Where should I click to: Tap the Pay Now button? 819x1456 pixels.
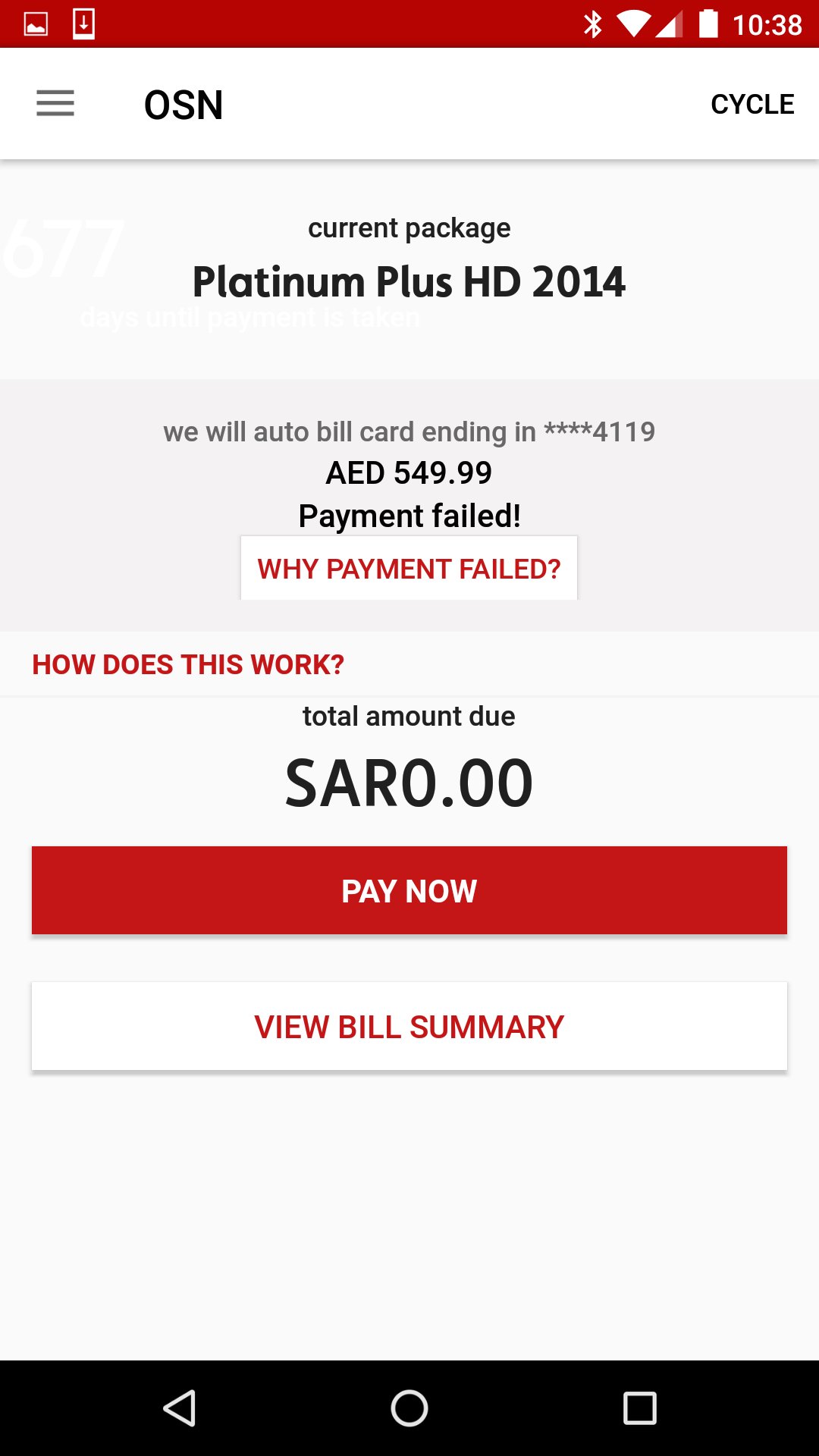409,890
